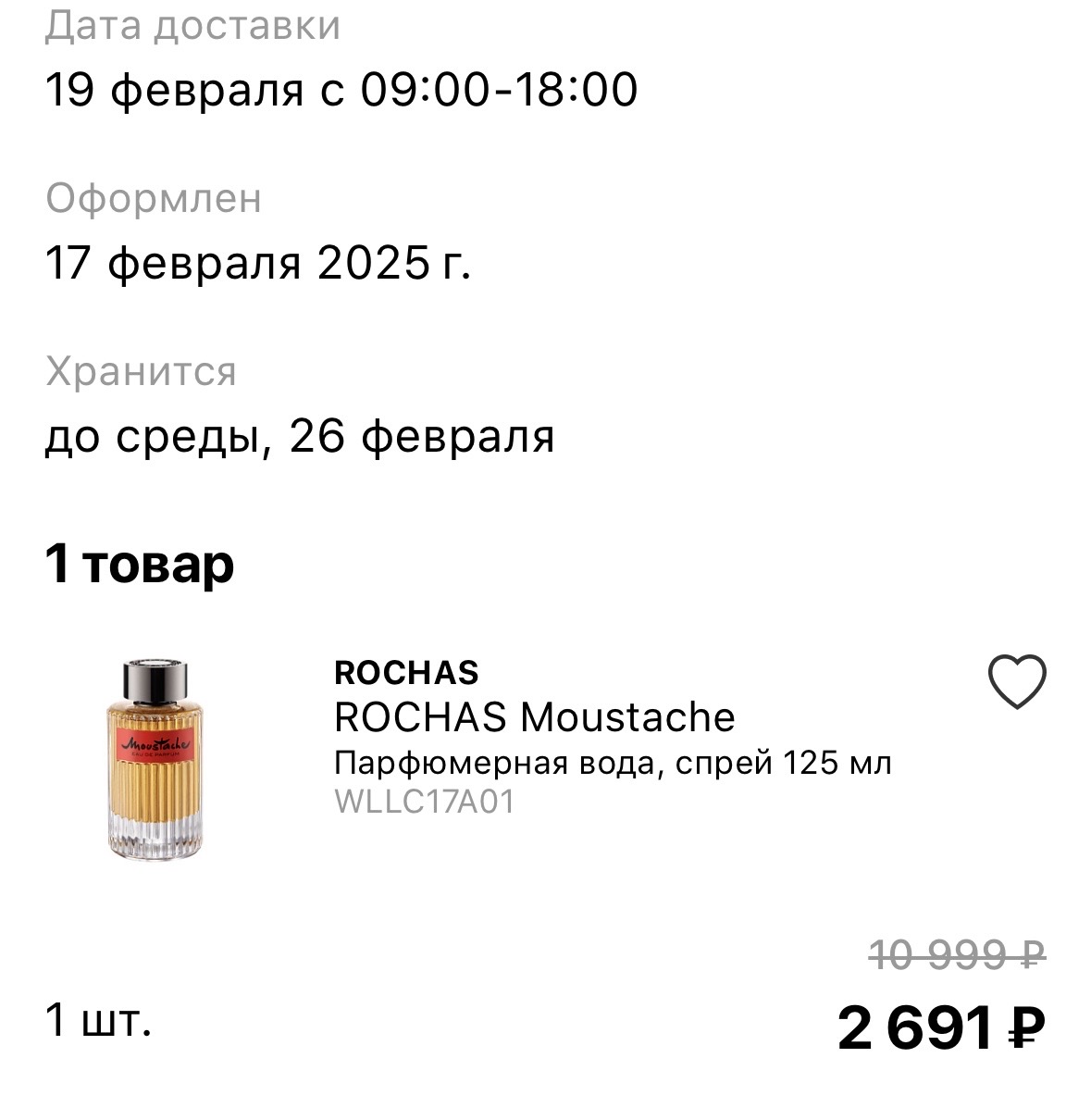This screenshot has height=1120, width=1091.
Task: Open ROCHAS Moustache product details
Action: tap(534, 717)
